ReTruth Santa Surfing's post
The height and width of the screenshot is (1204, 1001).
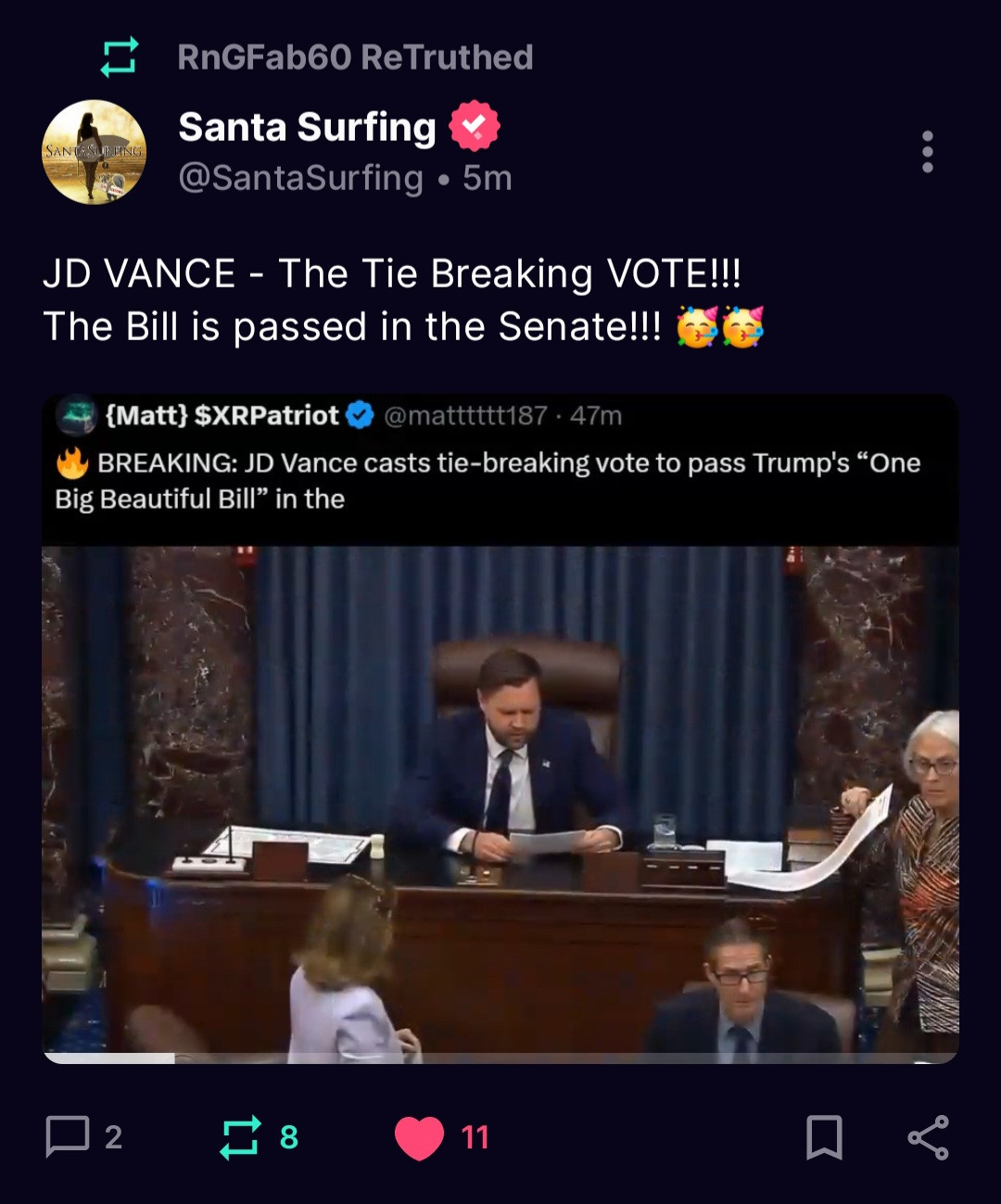click(240, 1137)
